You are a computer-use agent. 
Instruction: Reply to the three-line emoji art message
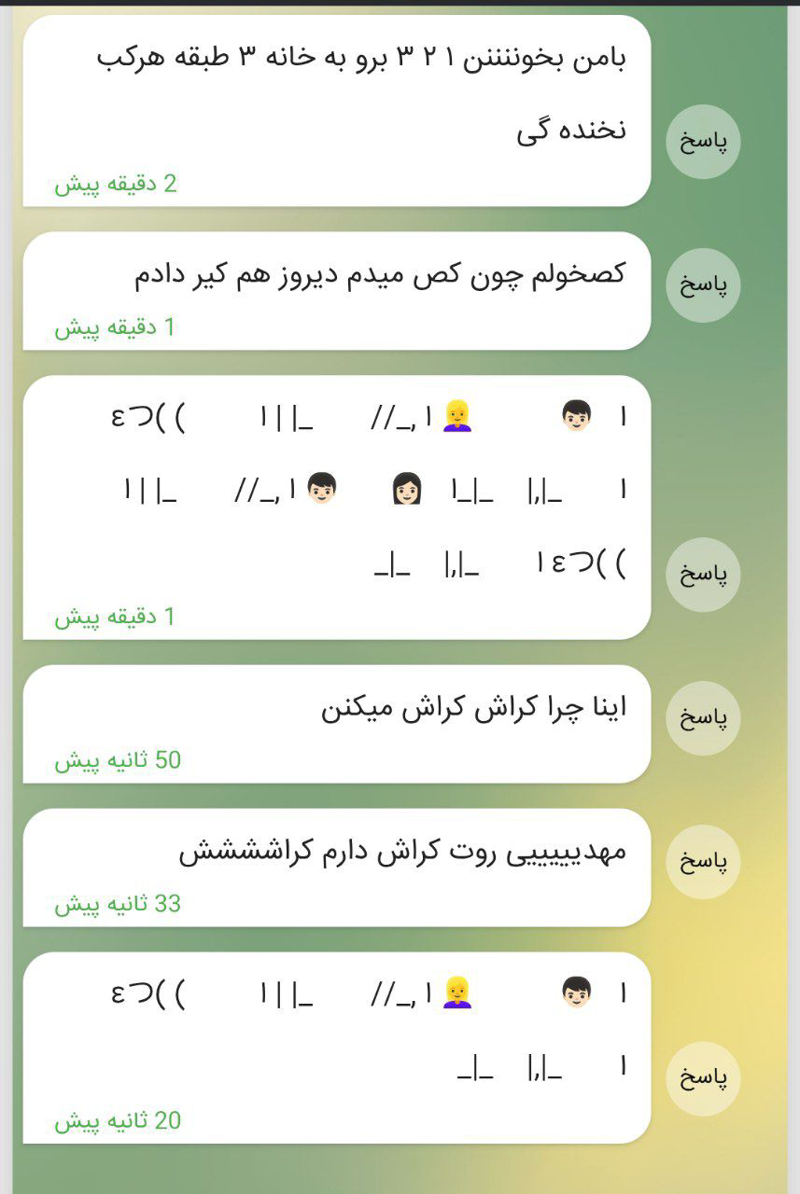point(703,574)
